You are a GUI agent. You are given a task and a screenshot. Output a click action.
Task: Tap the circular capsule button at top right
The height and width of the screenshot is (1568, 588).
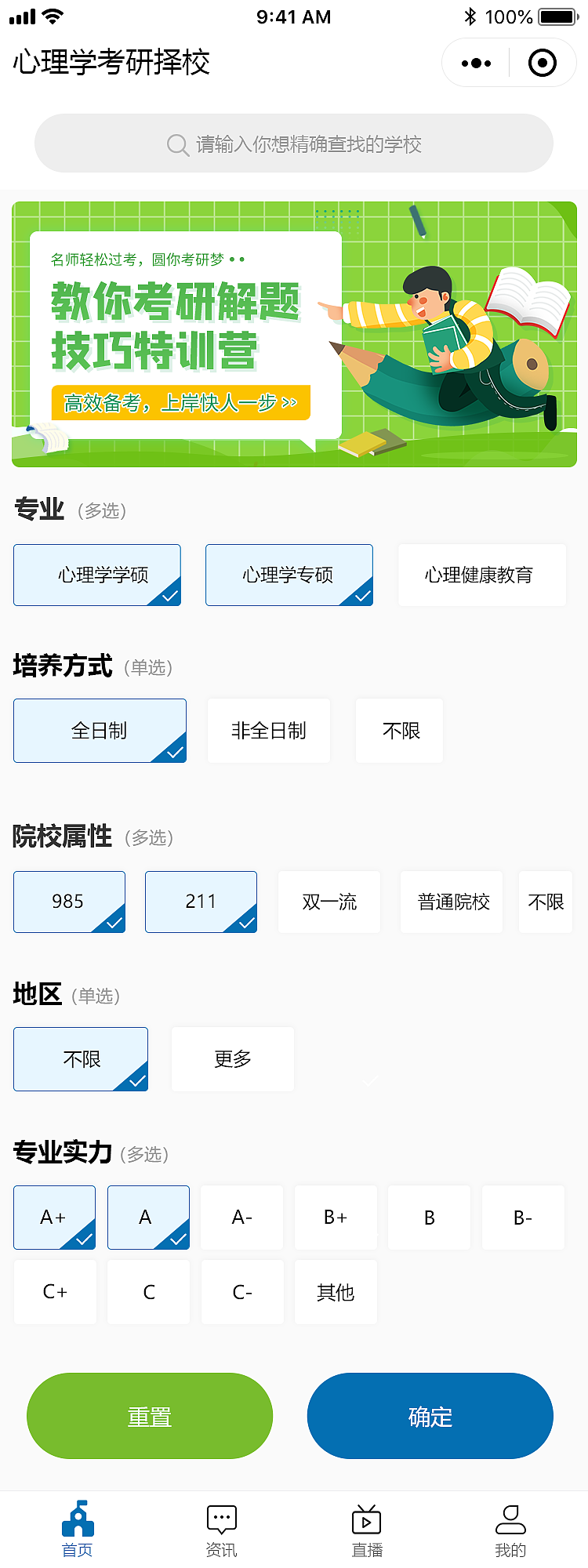544,63
